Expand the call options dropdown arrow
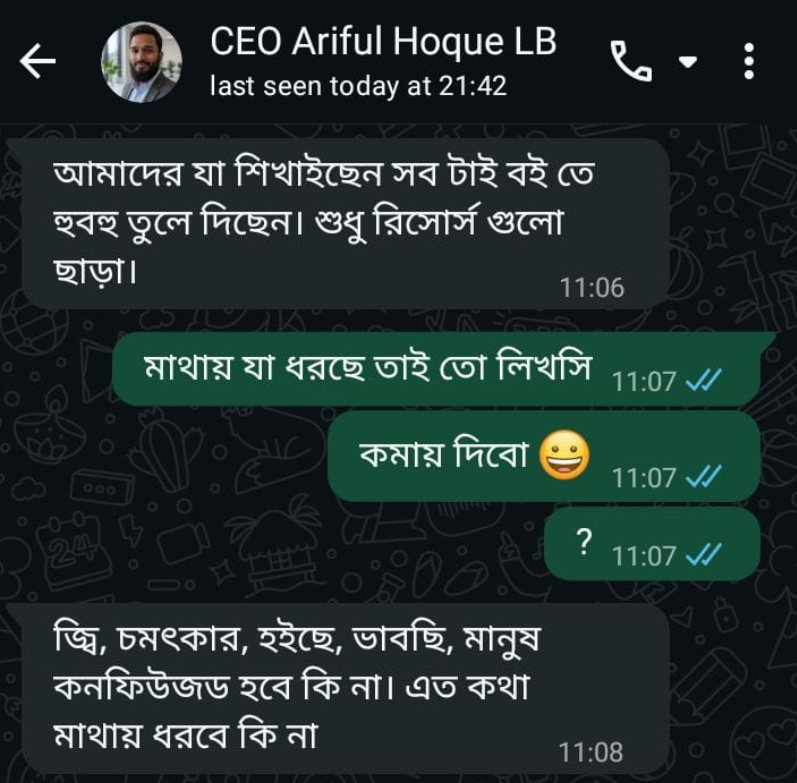Viewport: 797px width, 783px height. pyautogui.click(x=687, y=62)
